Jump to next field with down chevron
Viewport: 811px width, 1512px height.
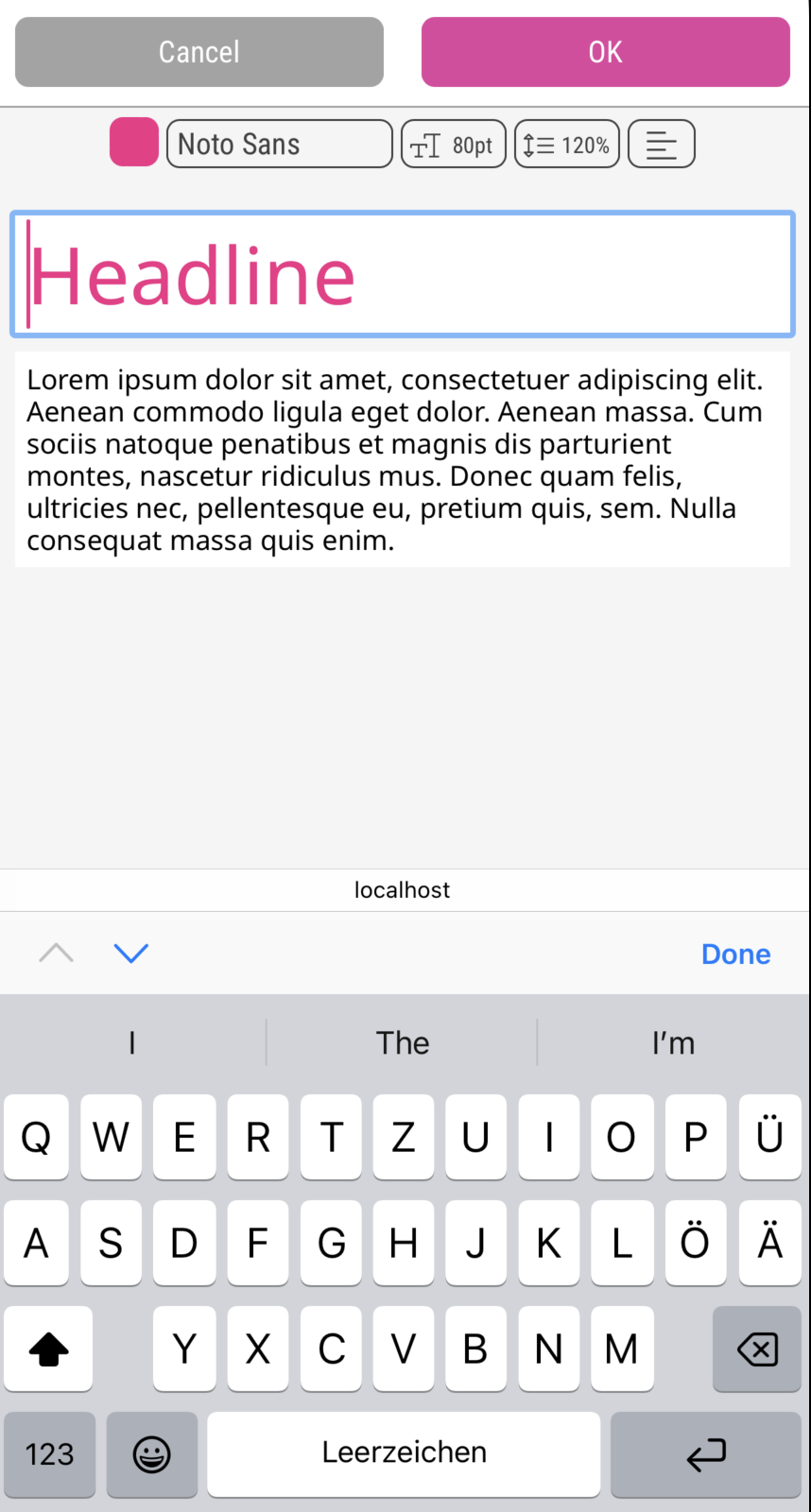click(131, 953)
